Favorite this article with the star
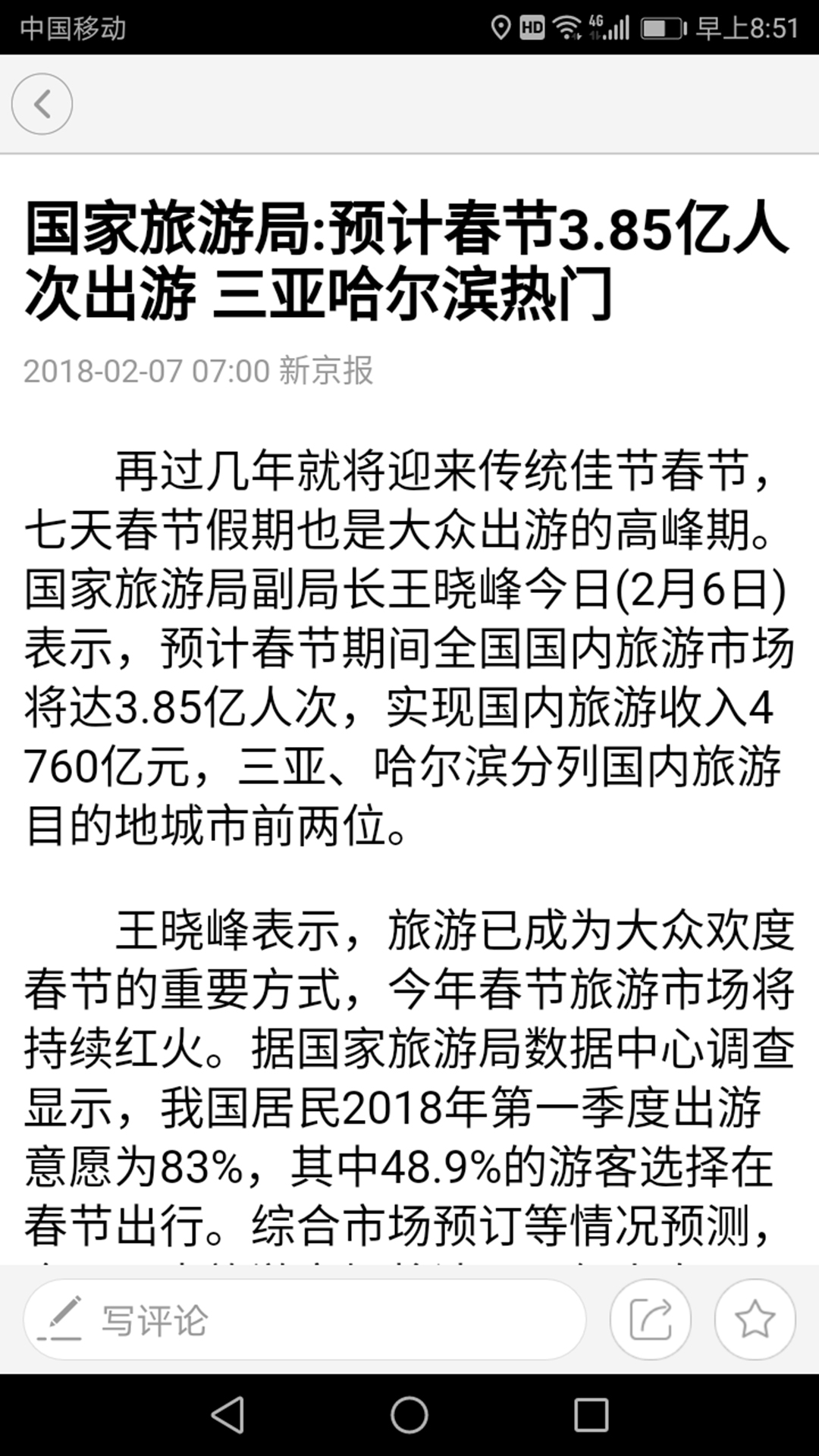Viewport: 819px width, 1456px height. pos(755,1319)
